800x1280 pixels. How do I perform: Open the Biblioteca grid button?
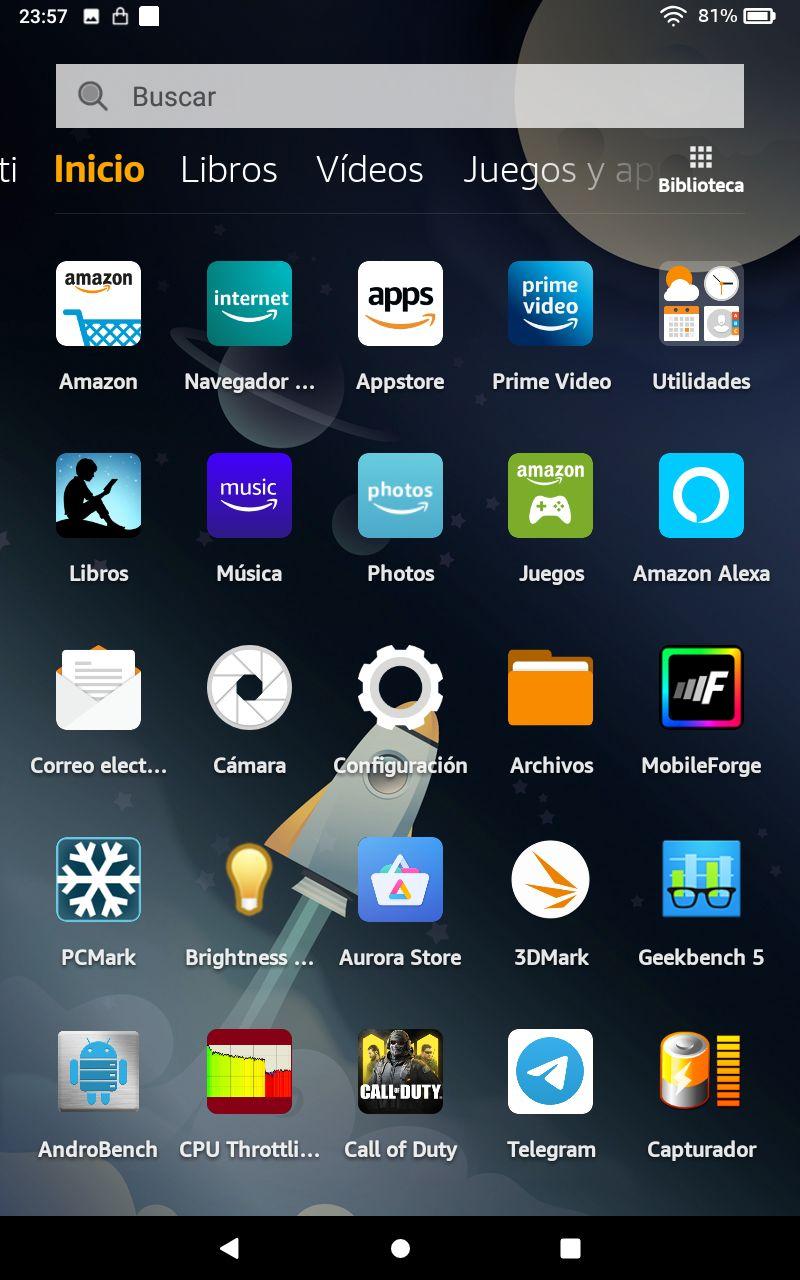pyautogui.click(x=701, y=169)
